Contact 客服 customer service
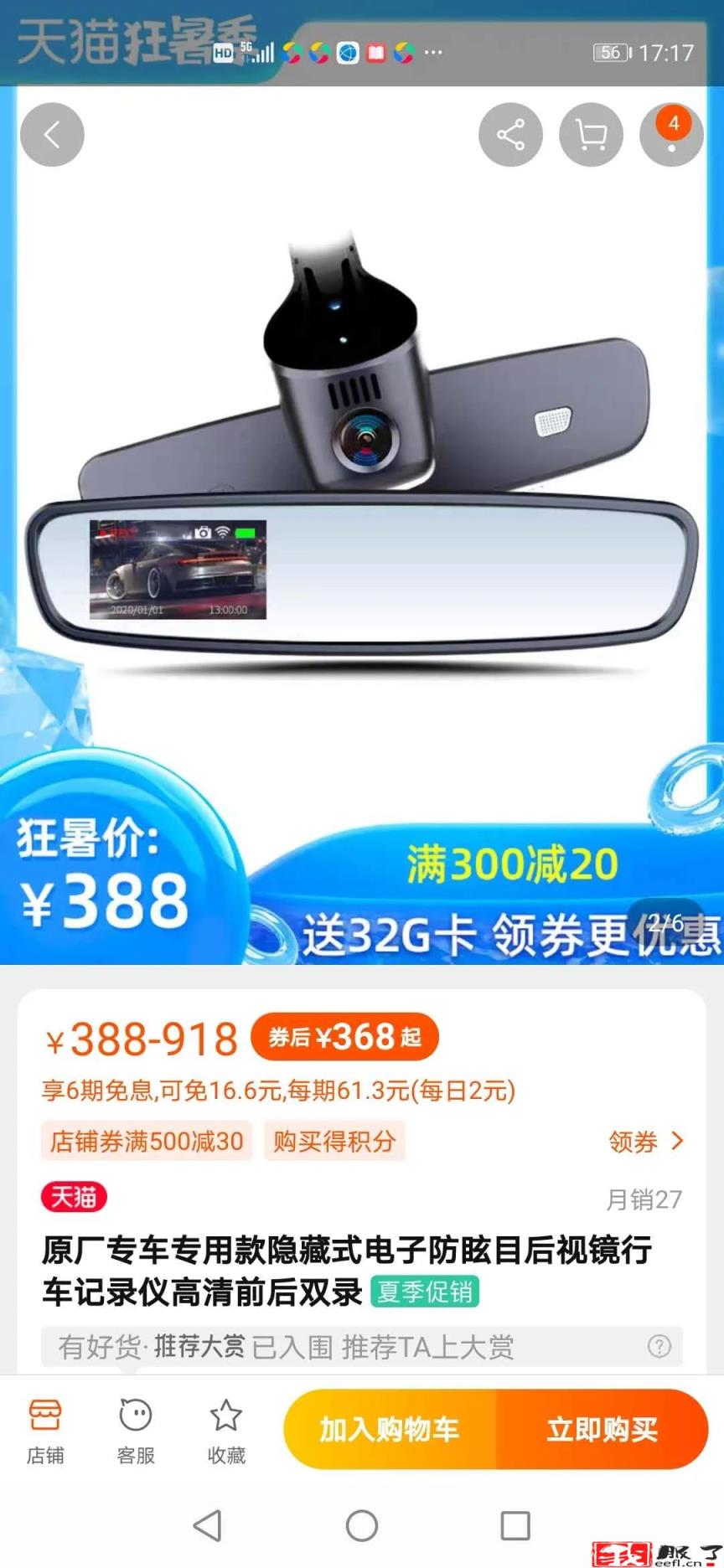Image resolution: width=724 pixels, height=1568 pixels. pyautogui.click(x=136, y=1431)
